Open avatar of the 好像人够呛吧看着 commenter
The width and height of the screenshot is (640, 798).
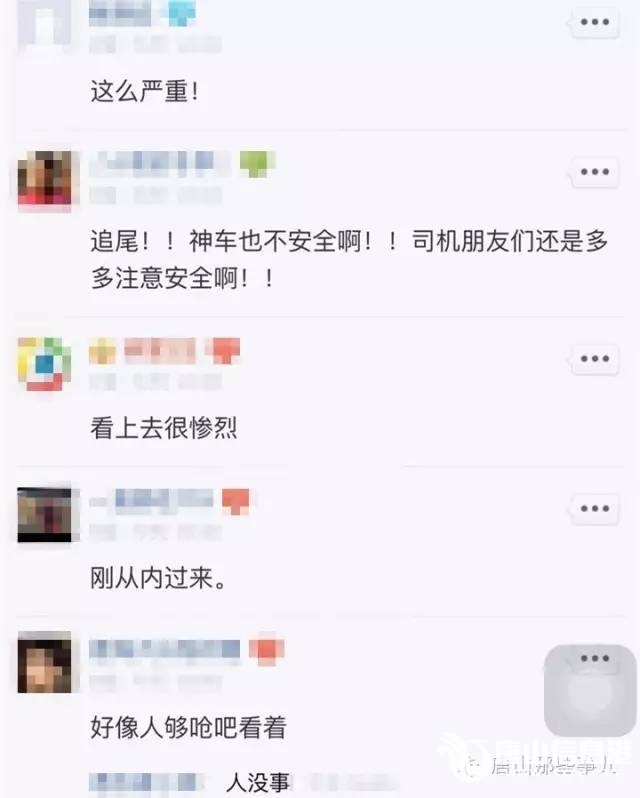[x=44, y=664]
